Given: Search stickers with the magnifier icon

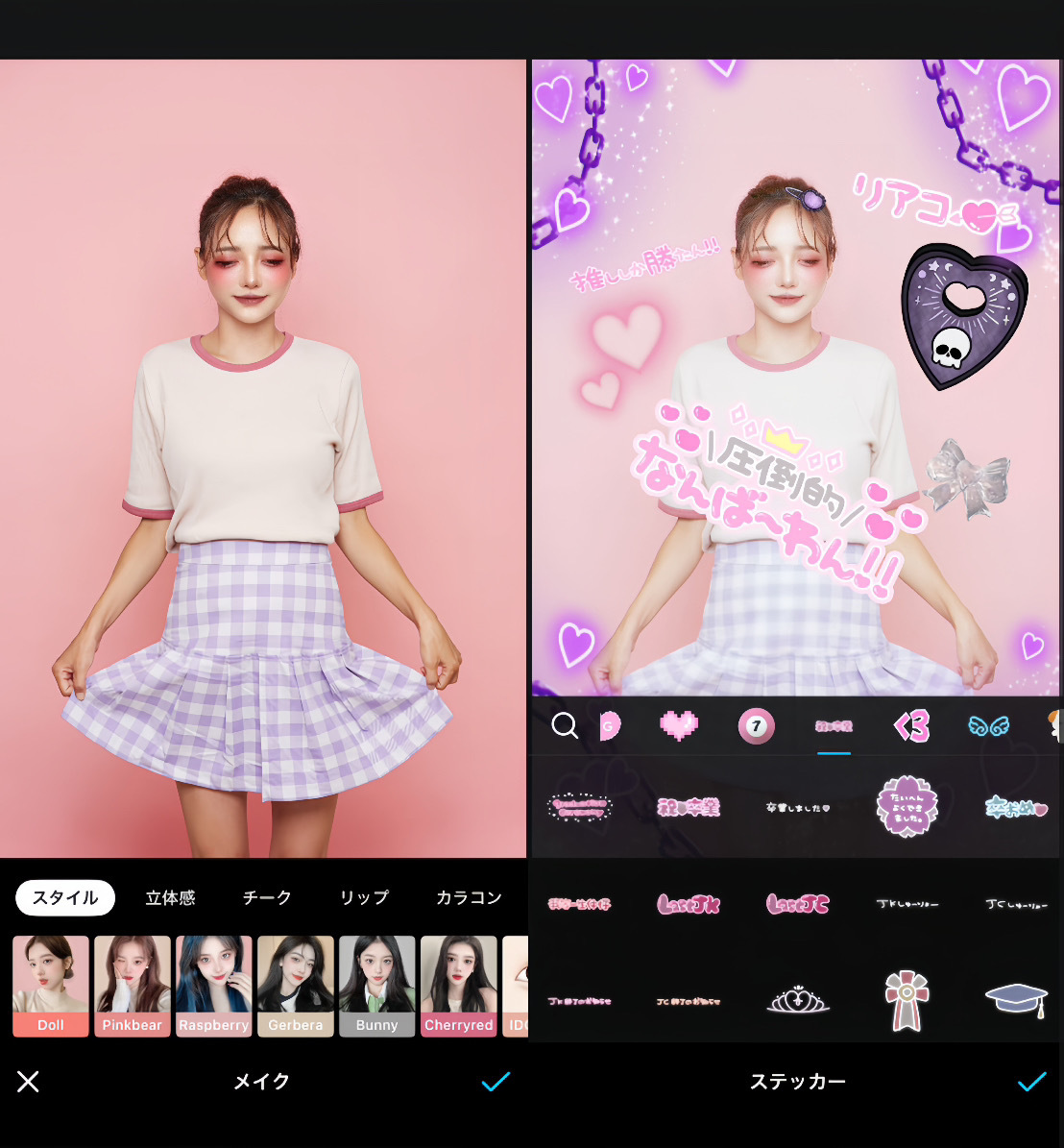Looking at the screenshot, I should pos(565,725).
